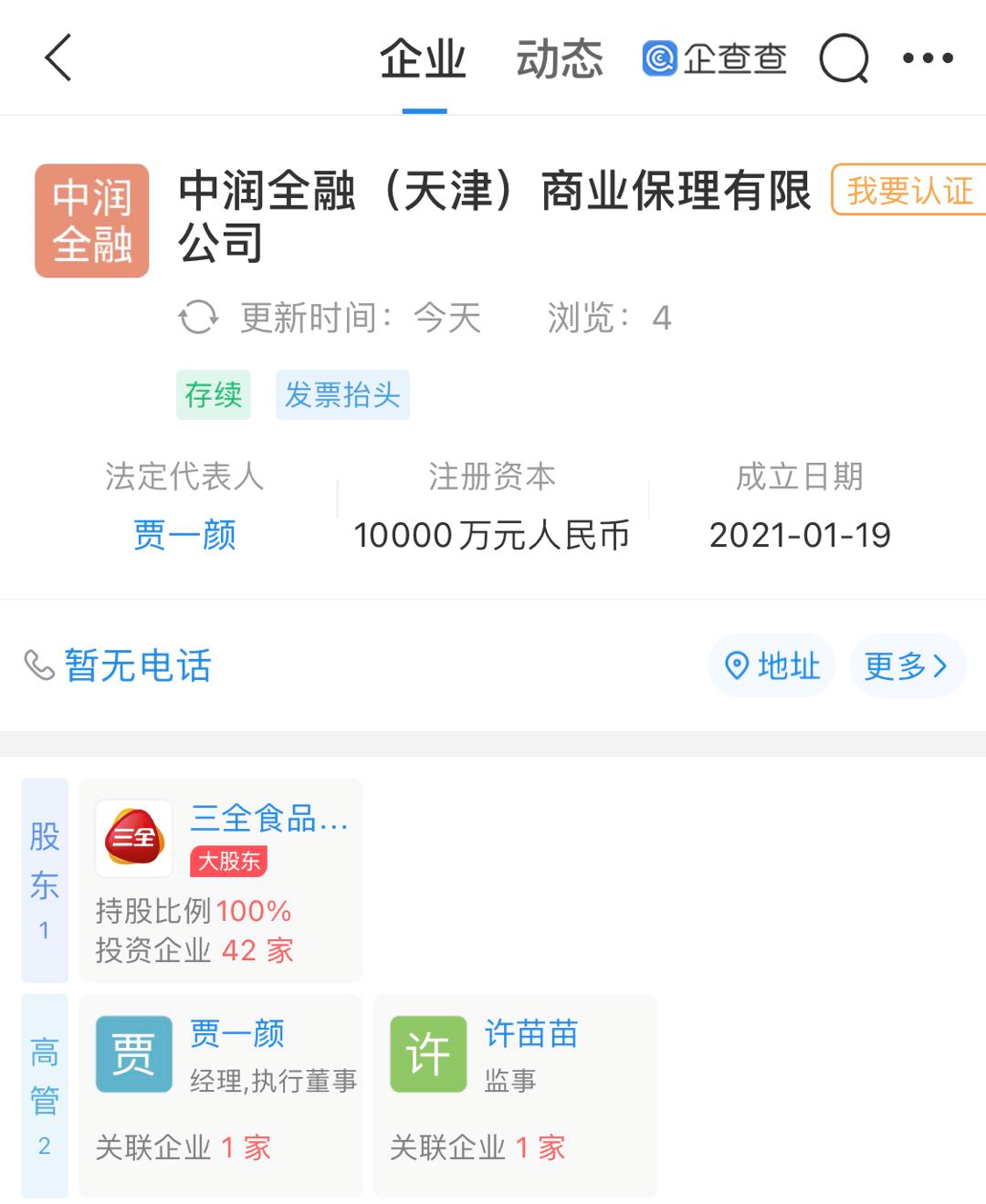Image resolution: width=986 pixels, height=1204 pixels.
Task: Open the 股东 1 section label
Action: click(45, 880)
